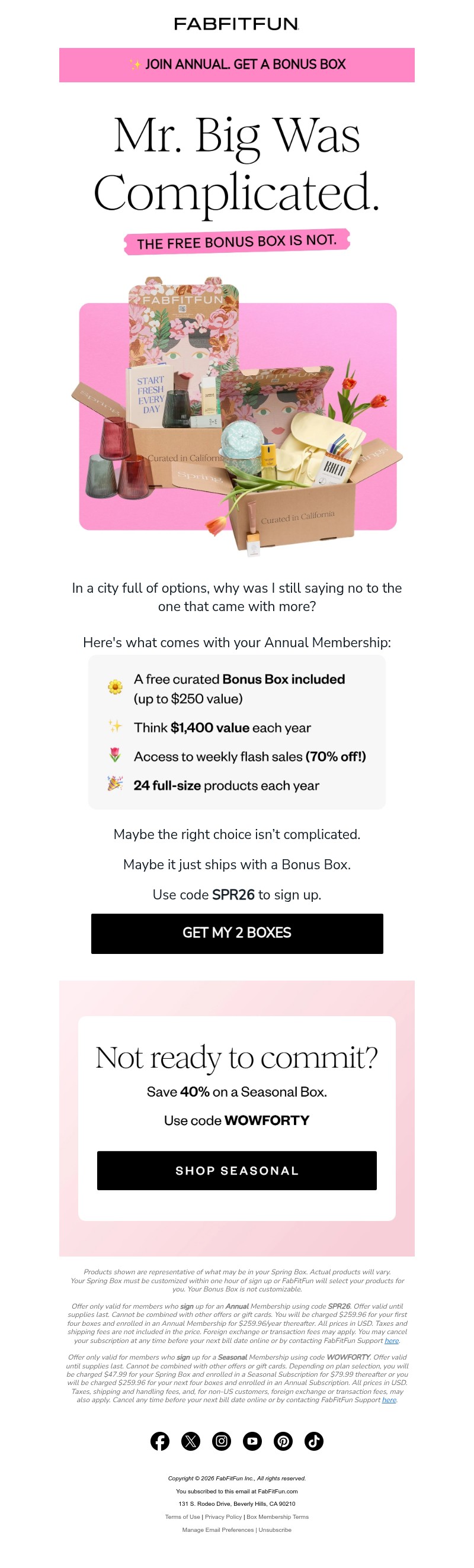Open the Privacy Policy link
The image size is (474, 1568).
(x=223, y=1516)
